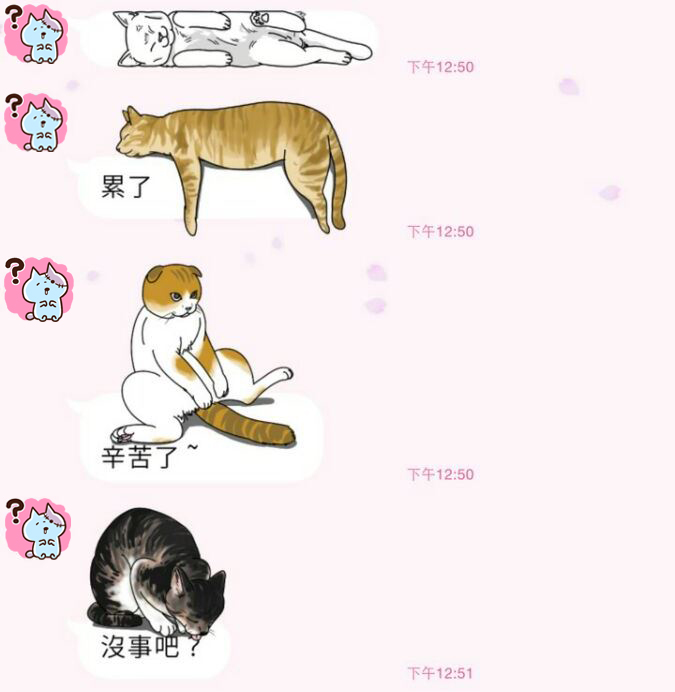View profile from avatar beside the 辛苦了 sticker

[37, 289]
